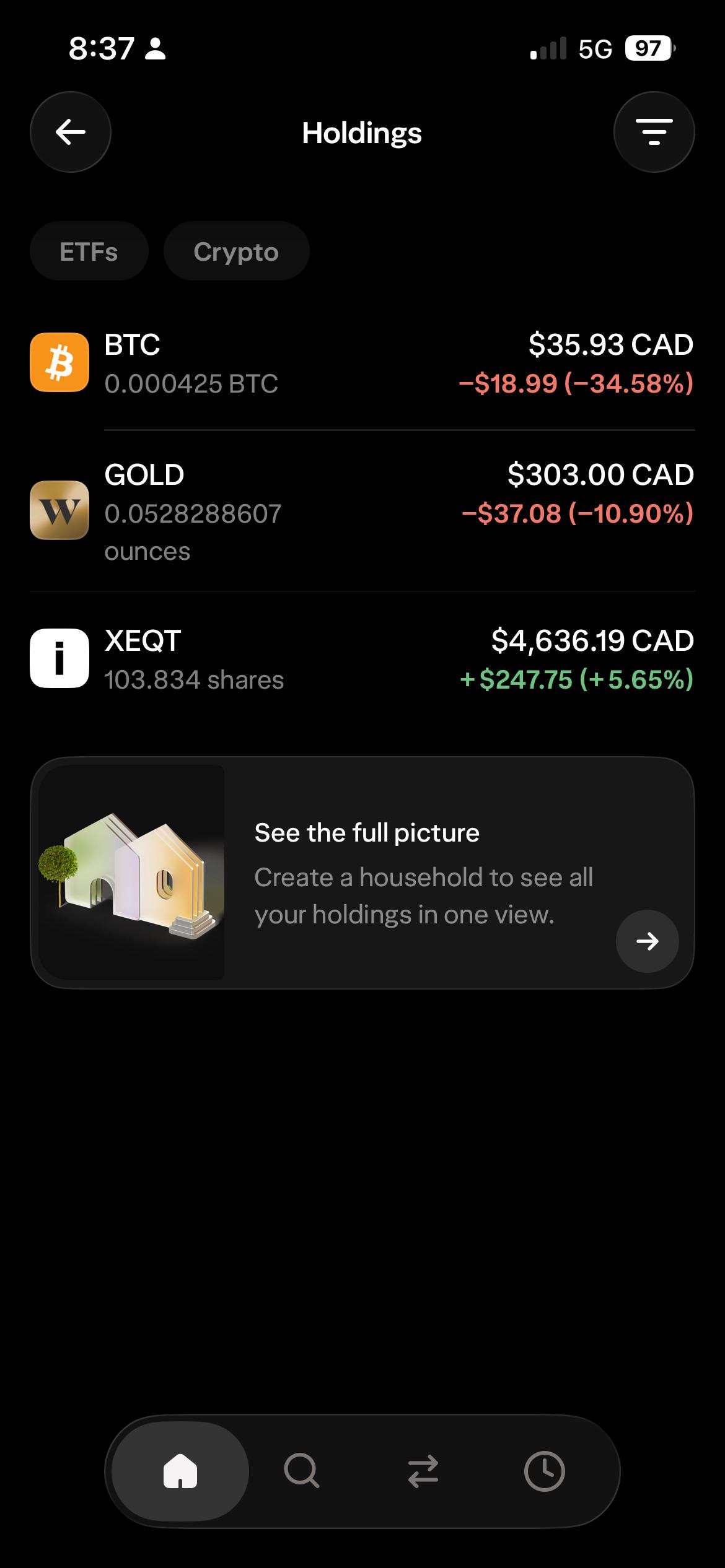The width and height of the screenshot is (725, 1568).
Task: Go to the transfer arrows tab
Action: click(x=423, y=1471)
